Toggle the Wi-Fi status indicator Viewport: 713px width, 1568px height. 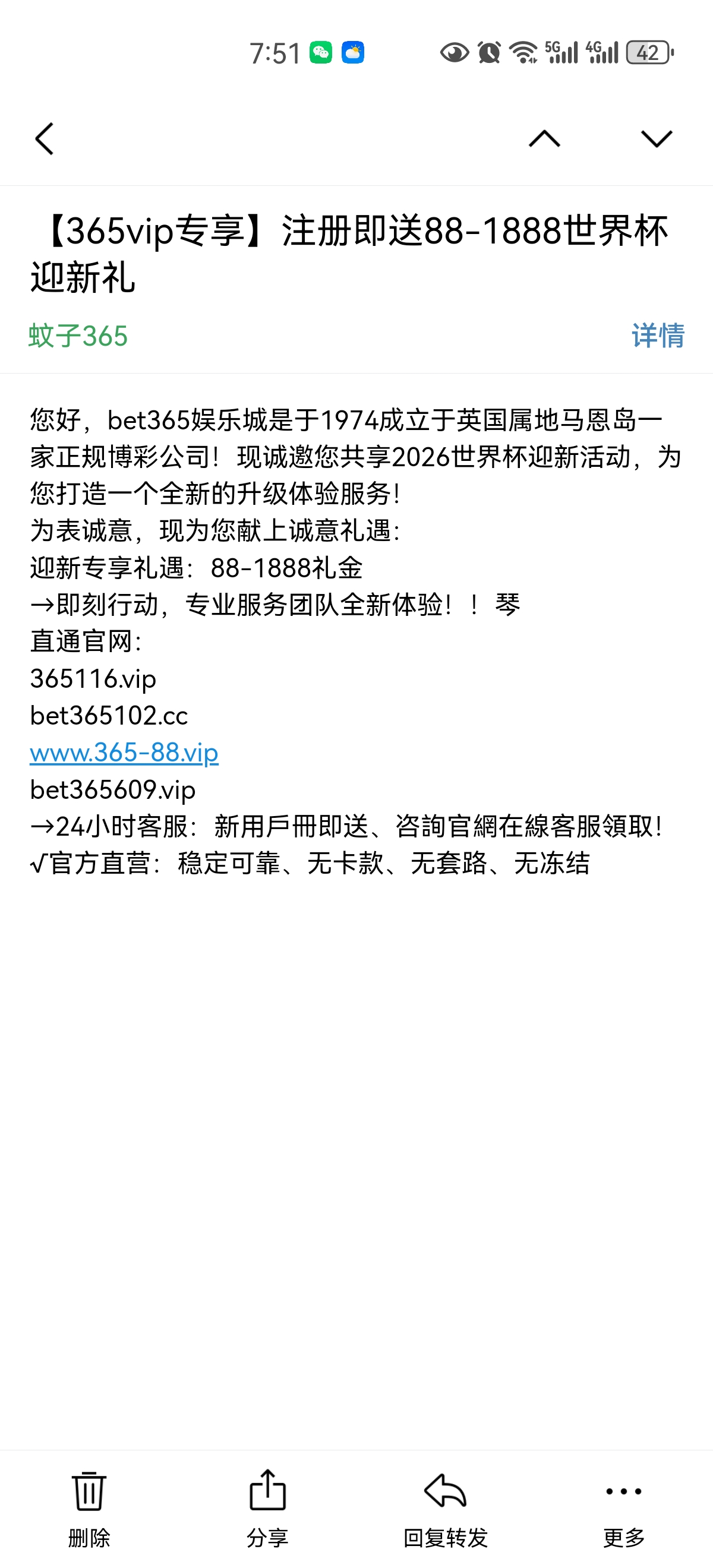pyautogui.click(x=525, y=53)
